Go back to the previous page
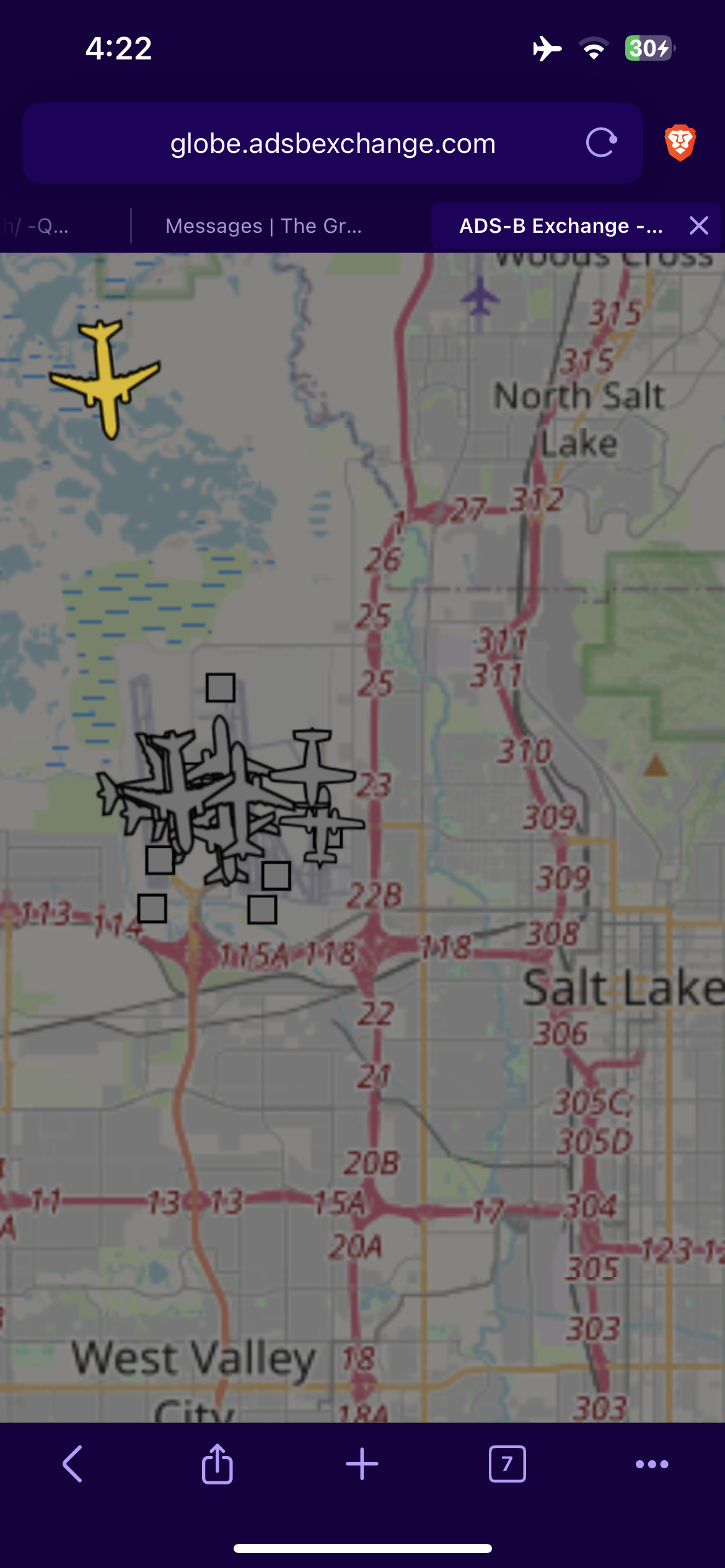This screenshot has height=1568, width=725. [72, 1464]
